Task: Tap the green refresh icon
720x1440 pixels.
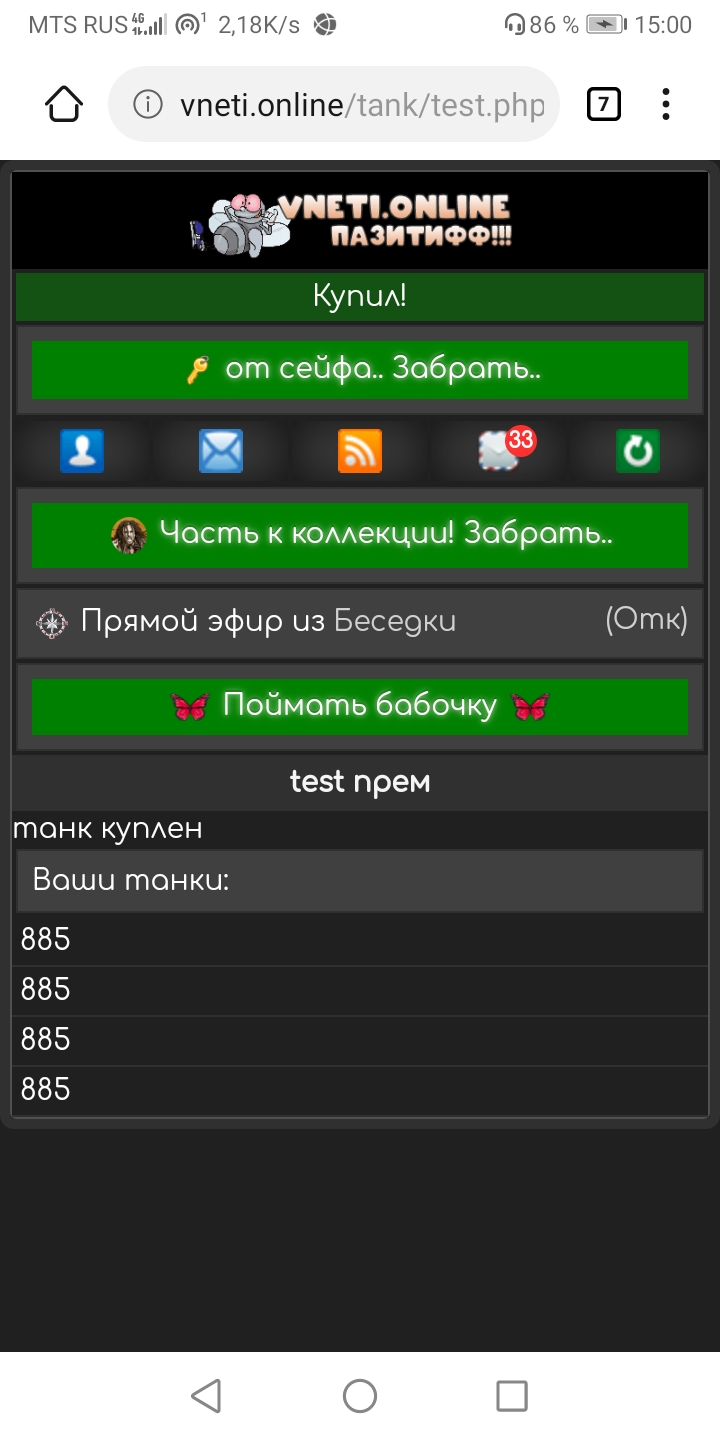Action: (638, 452)
